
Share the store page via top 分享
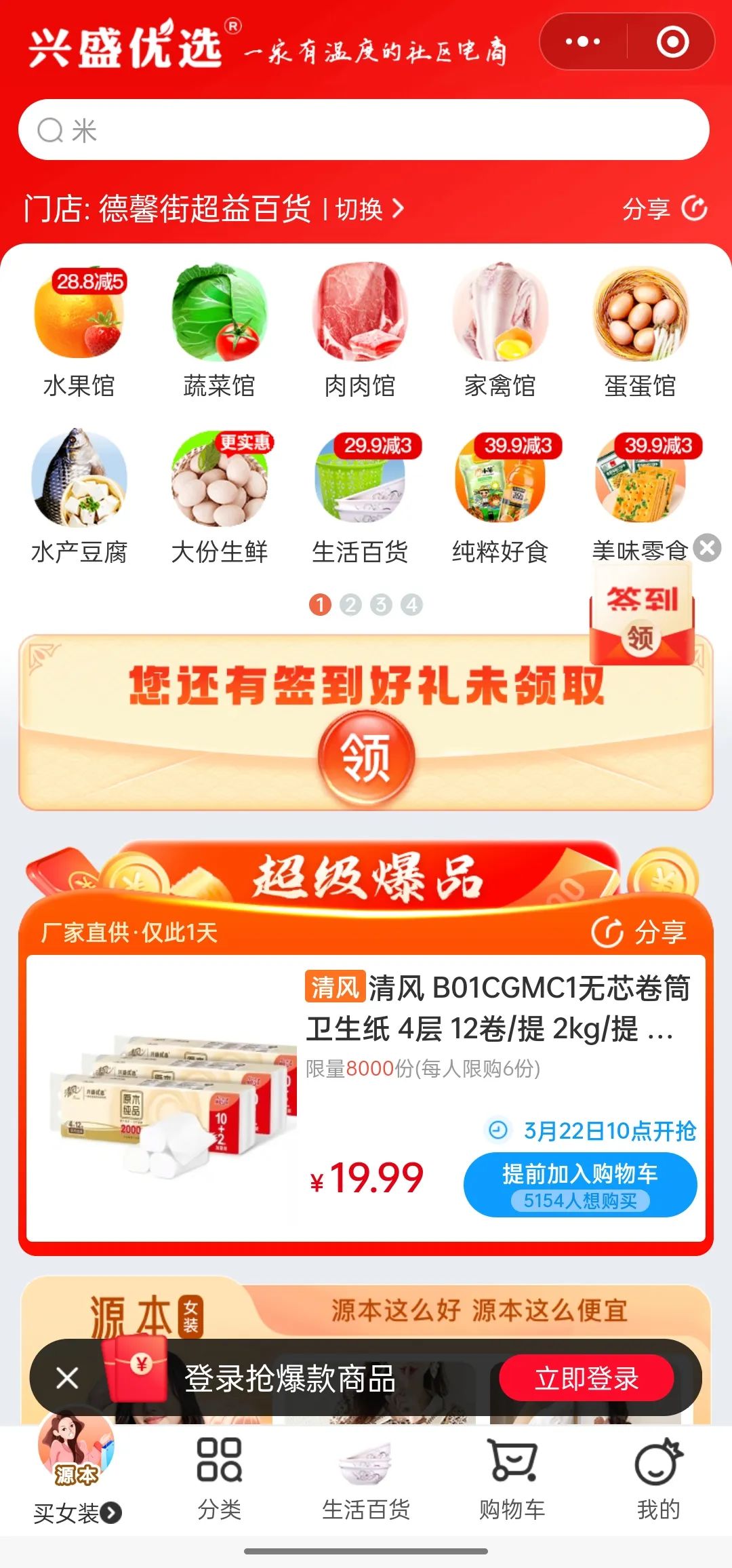click(x=664, y=209)
